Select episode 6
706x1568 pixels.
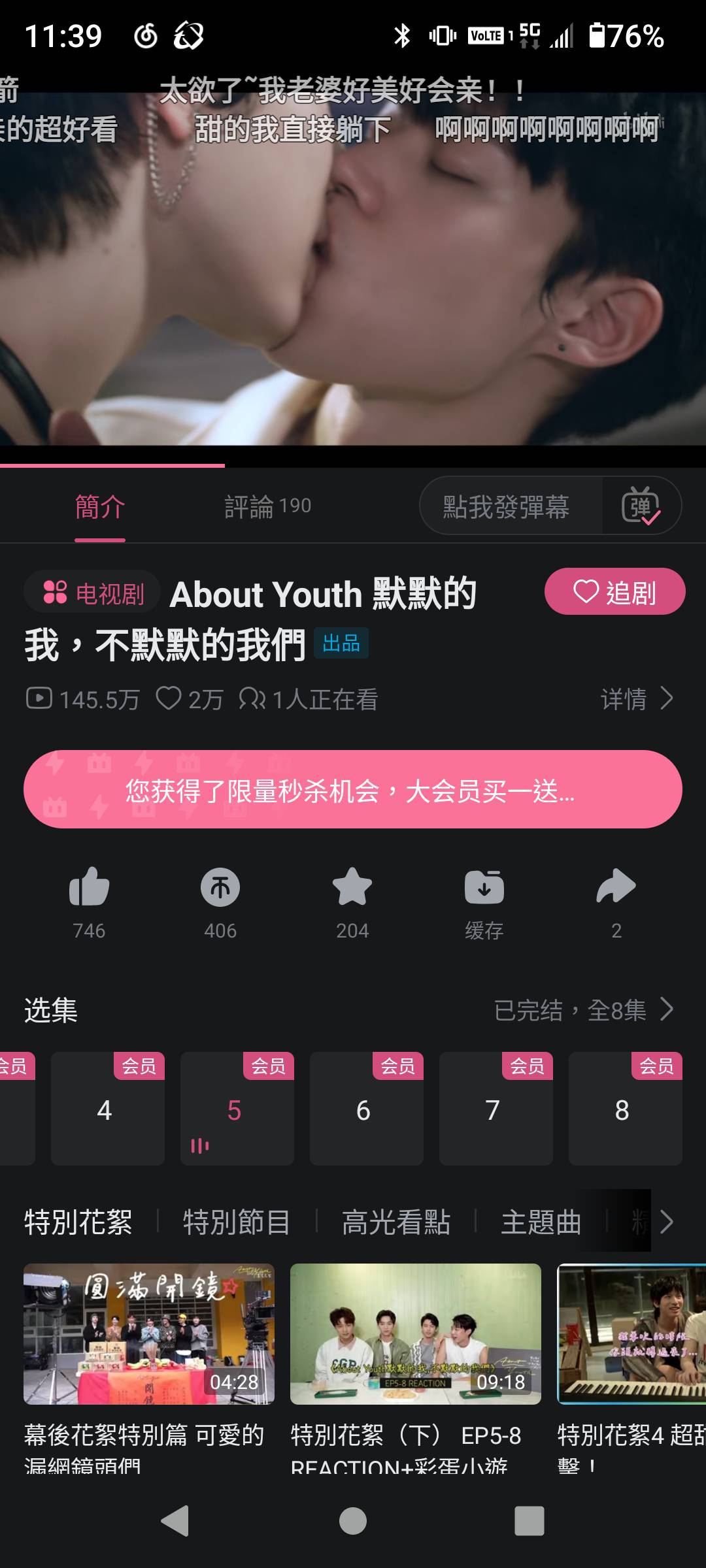(x=367, y=1109)
